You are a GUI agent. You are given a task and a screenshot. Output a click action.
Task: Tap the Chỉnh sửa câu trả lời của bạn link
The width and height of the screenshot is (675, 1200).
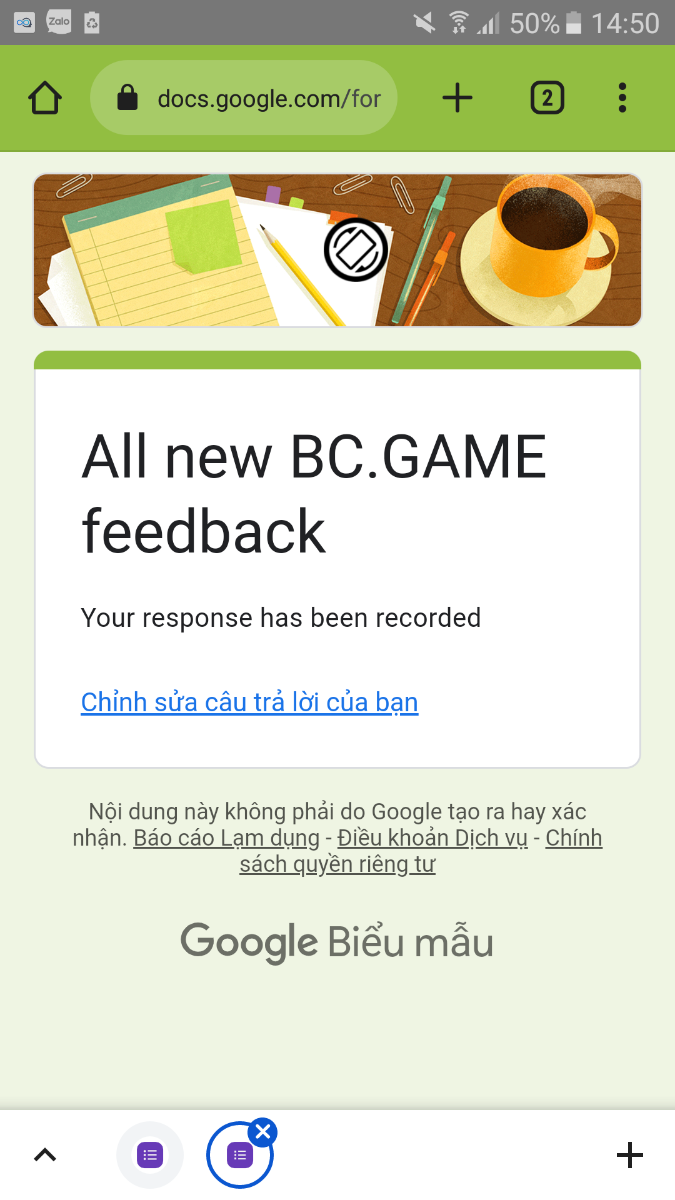click(249, 702)
